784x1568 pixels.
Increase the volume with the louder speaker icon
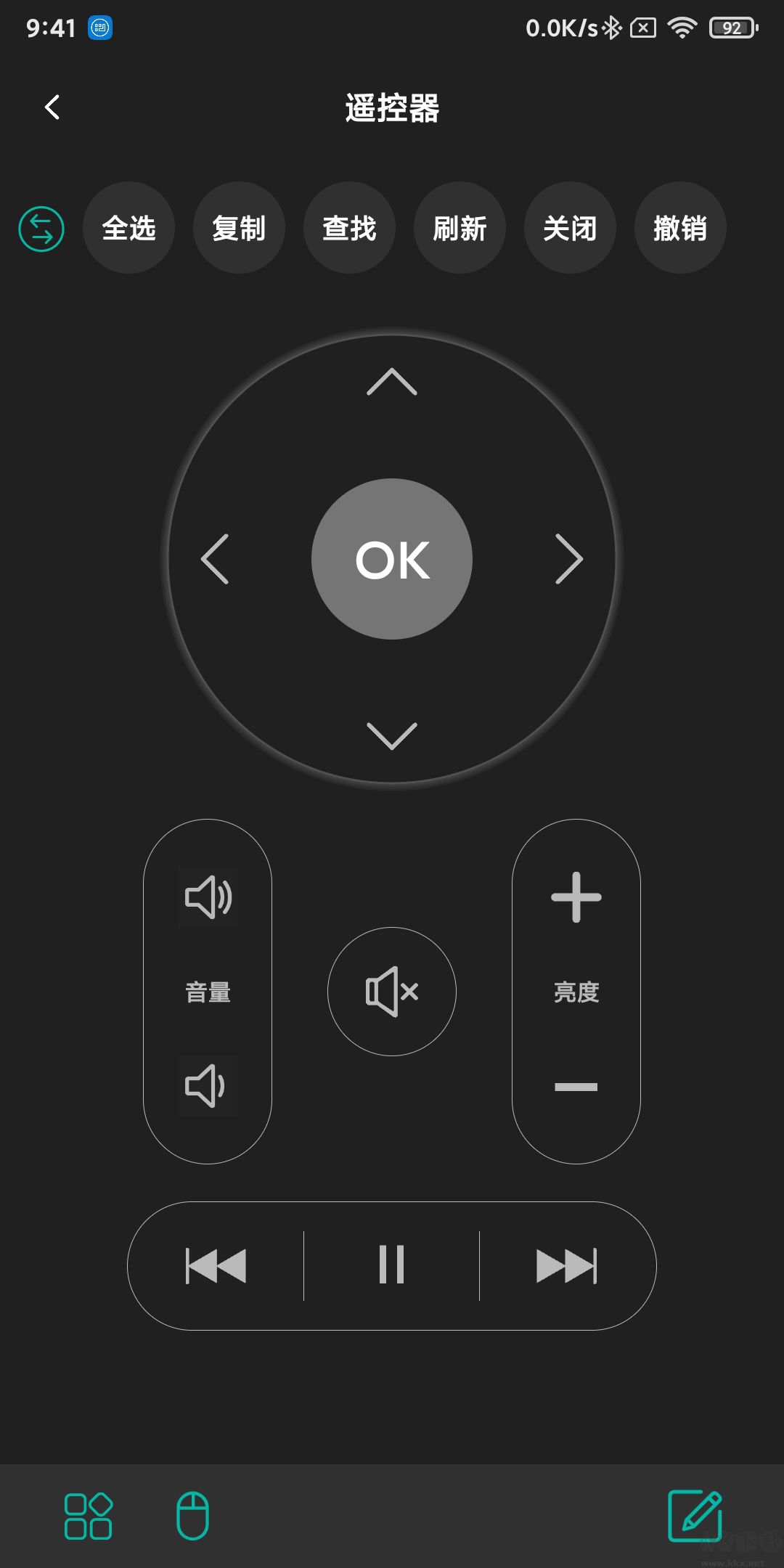point(208,897)
